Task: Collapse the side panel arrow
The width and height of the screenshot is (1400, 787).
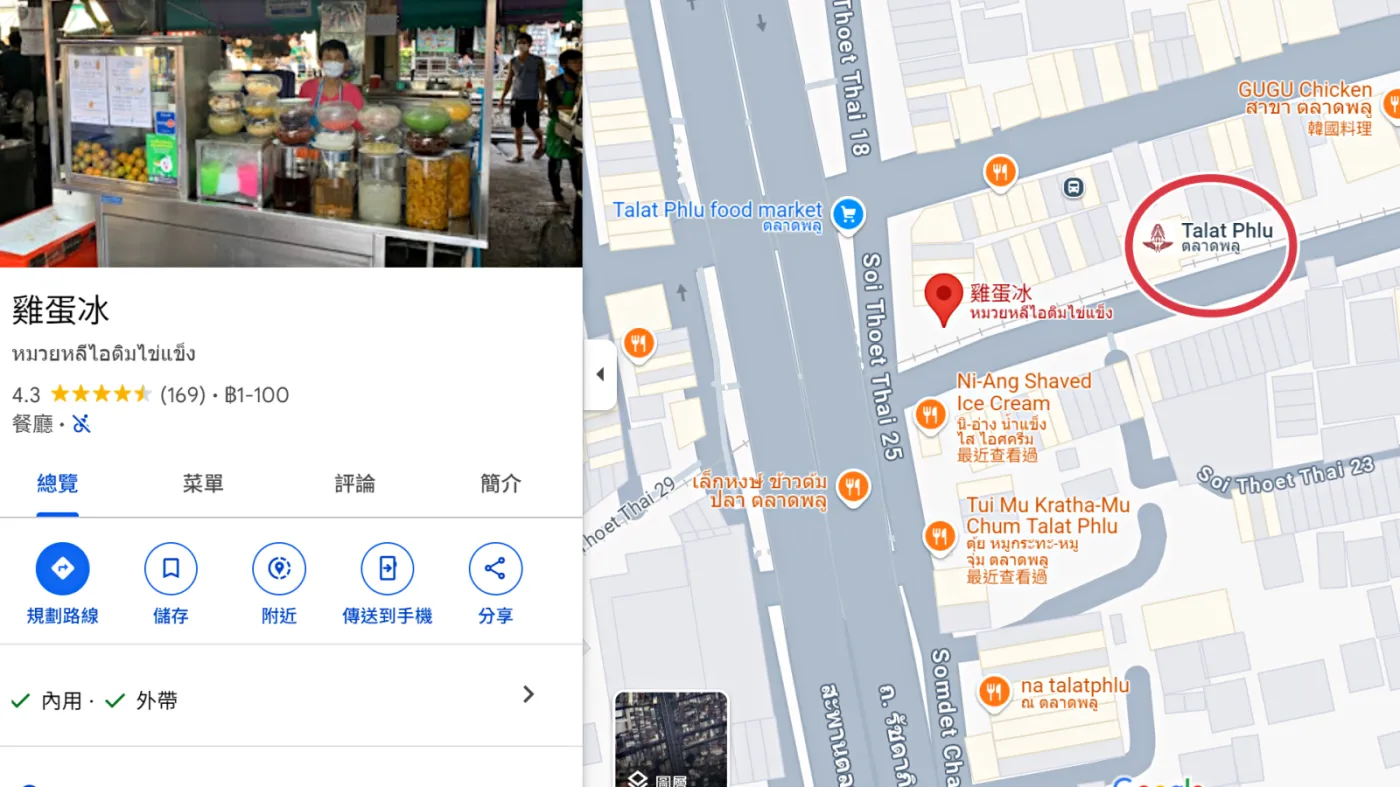Action: click(600, 375)
